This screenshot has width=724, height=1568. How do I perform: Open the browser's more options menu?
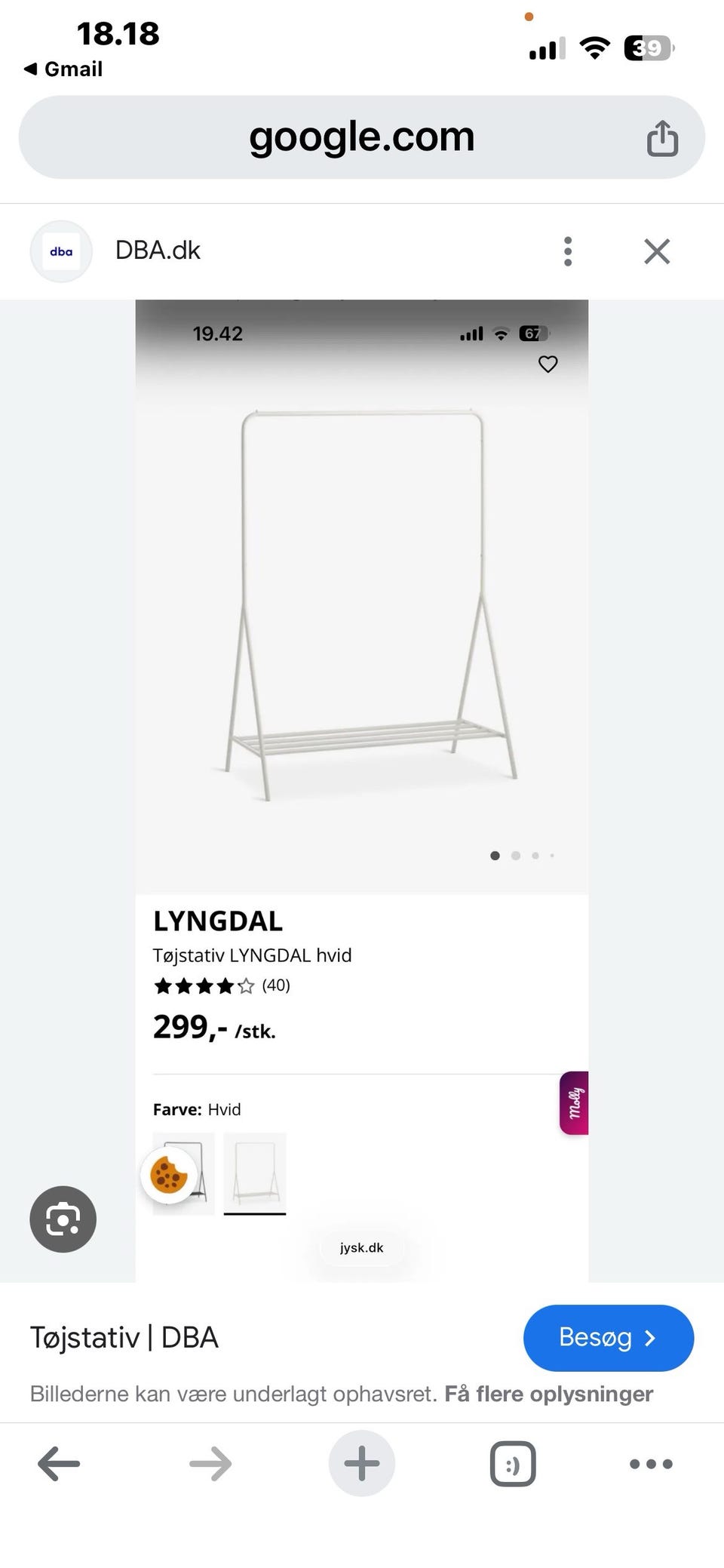pos(651,1464)
